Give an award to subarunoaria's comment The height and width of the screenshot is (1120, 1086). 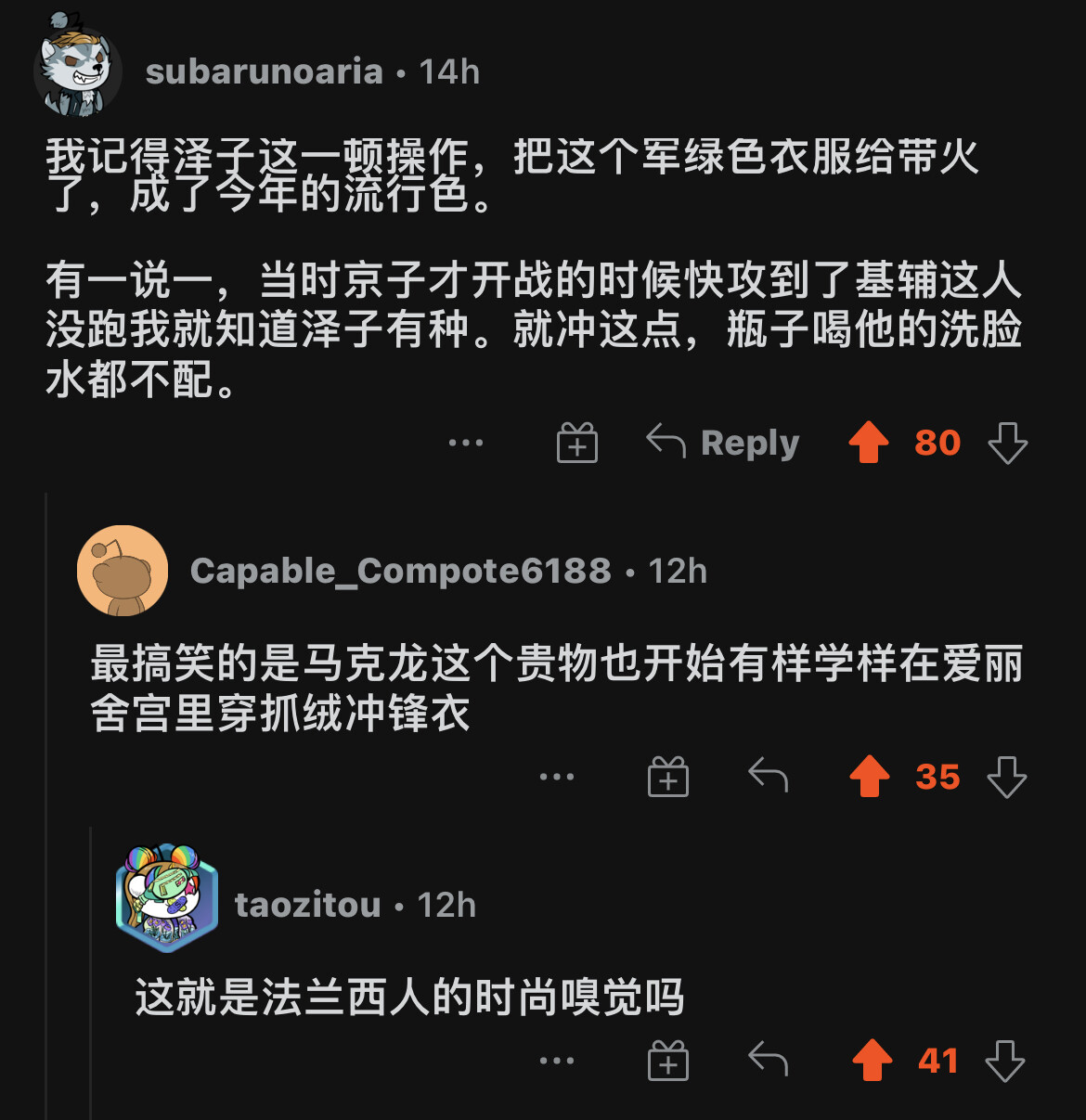pos(576,443)
